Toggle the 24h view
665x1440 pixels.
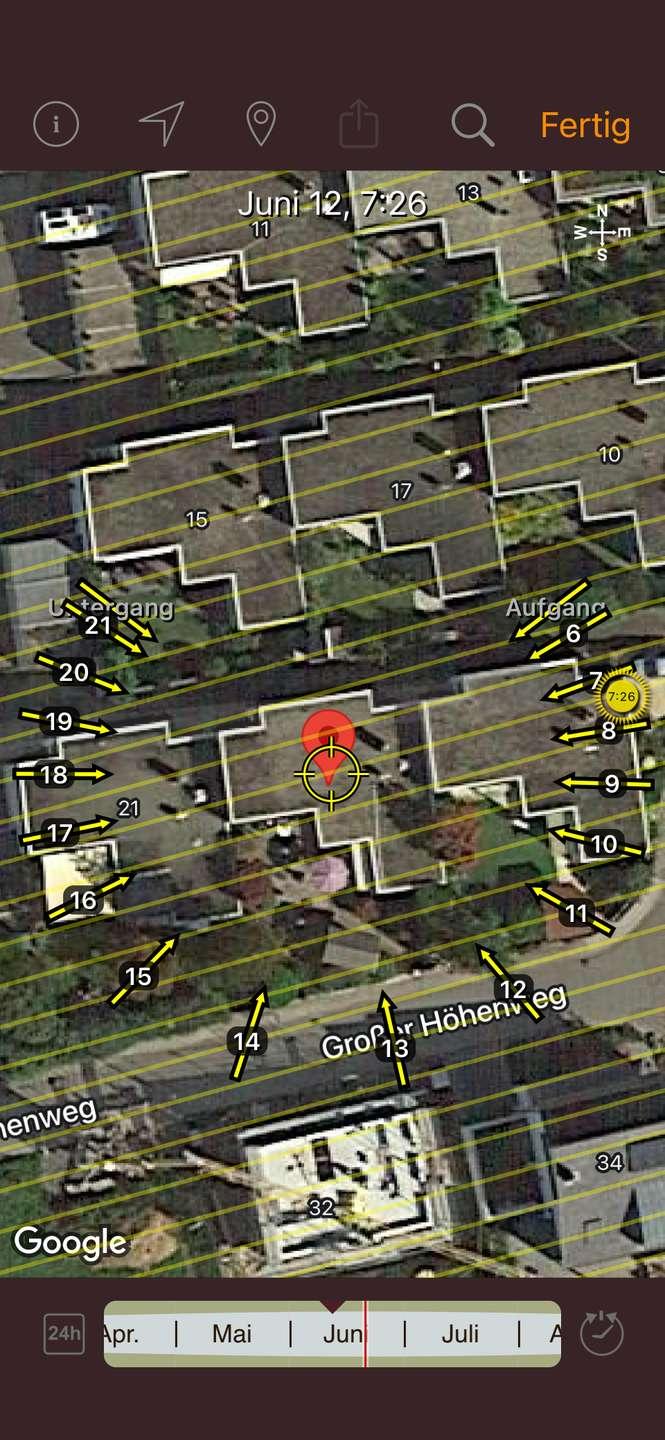64,1333
